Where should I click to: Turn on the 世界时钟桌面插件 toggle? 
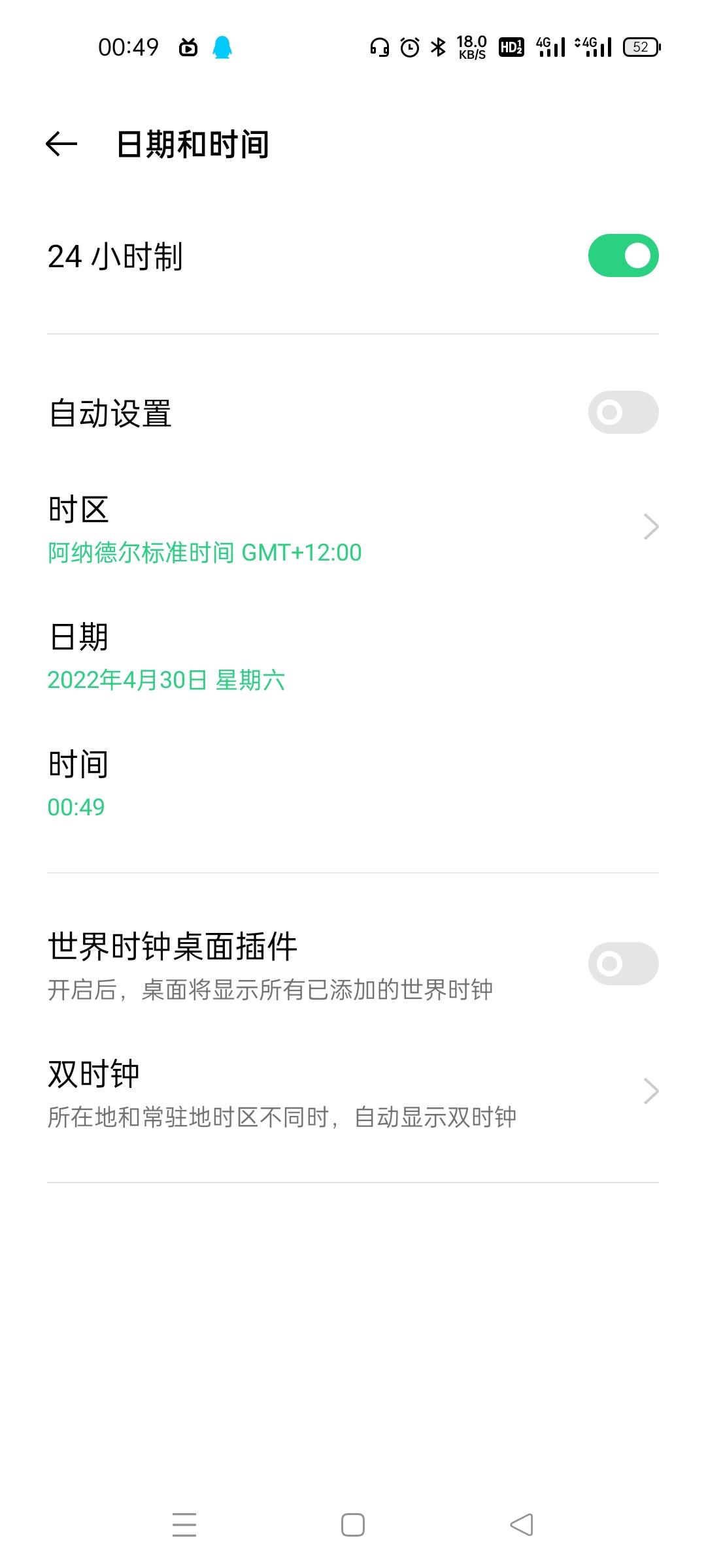pos(623,964)
